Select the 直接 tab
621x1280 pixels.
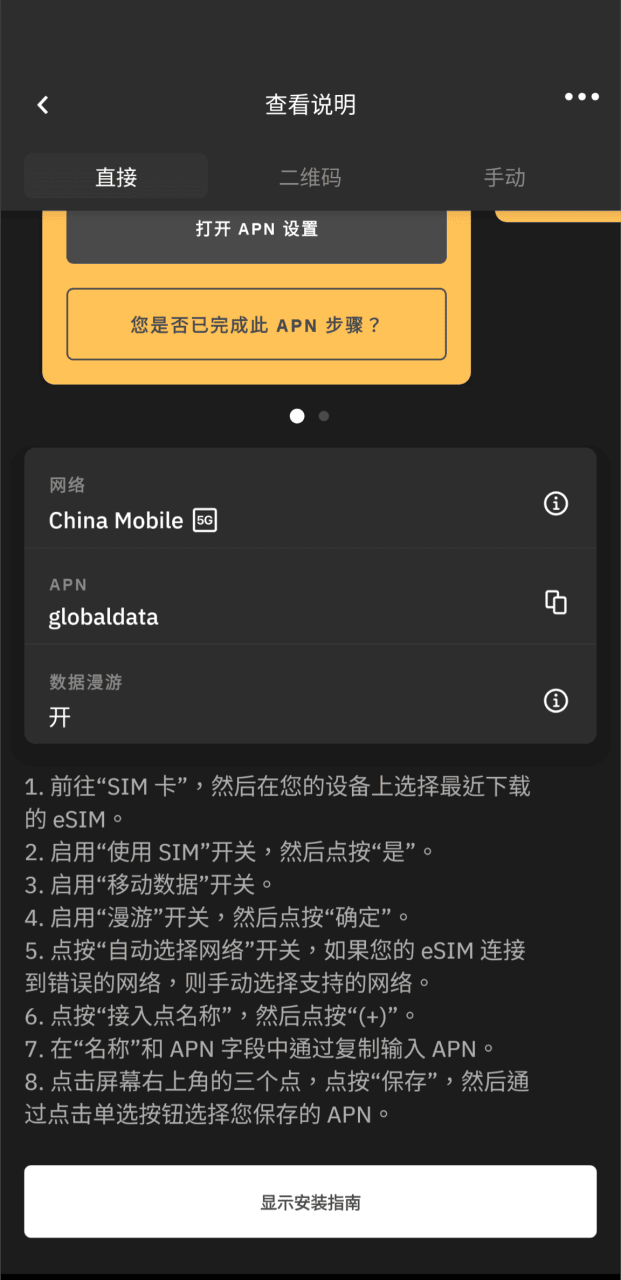pyautogui.click(x=116, y=178)
